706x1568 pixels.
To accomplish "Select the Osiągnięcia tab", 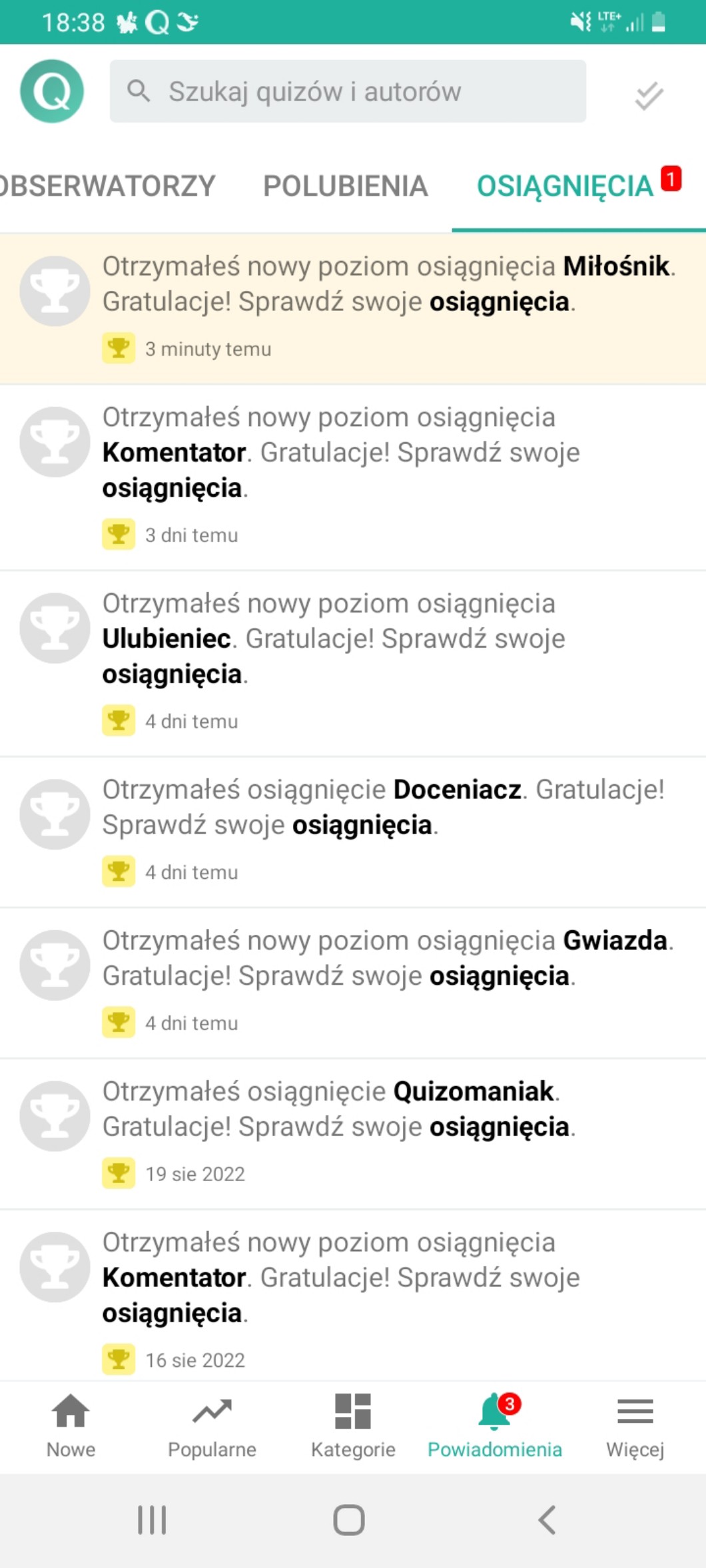I will [x=566, y=186].
